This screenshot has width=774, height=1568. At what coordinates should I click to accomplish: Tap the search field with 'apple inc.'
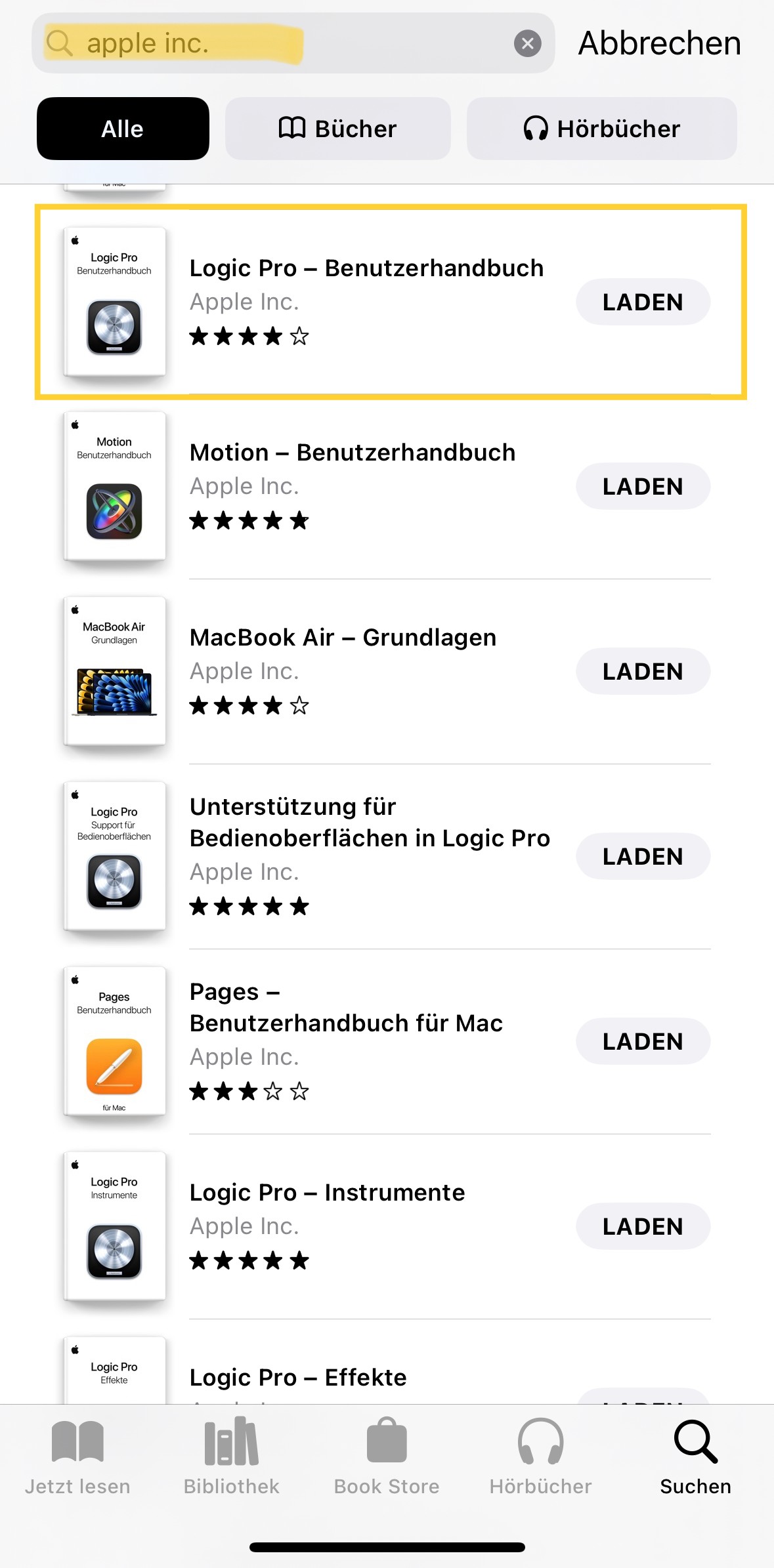click(x=276, y=44)
